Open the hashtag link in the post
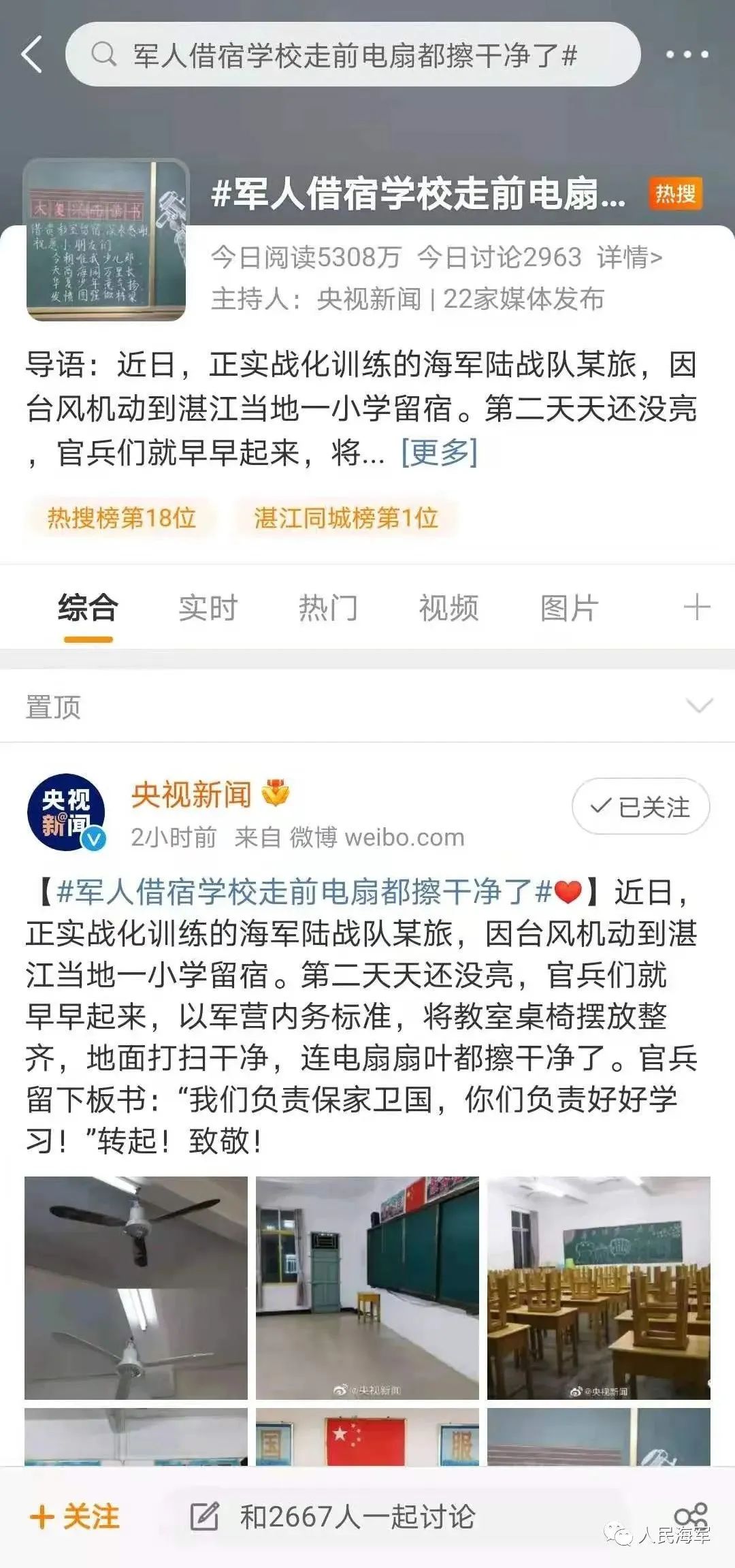The width and height of the screenshot is (735, 1568). [x=305, y=891]
